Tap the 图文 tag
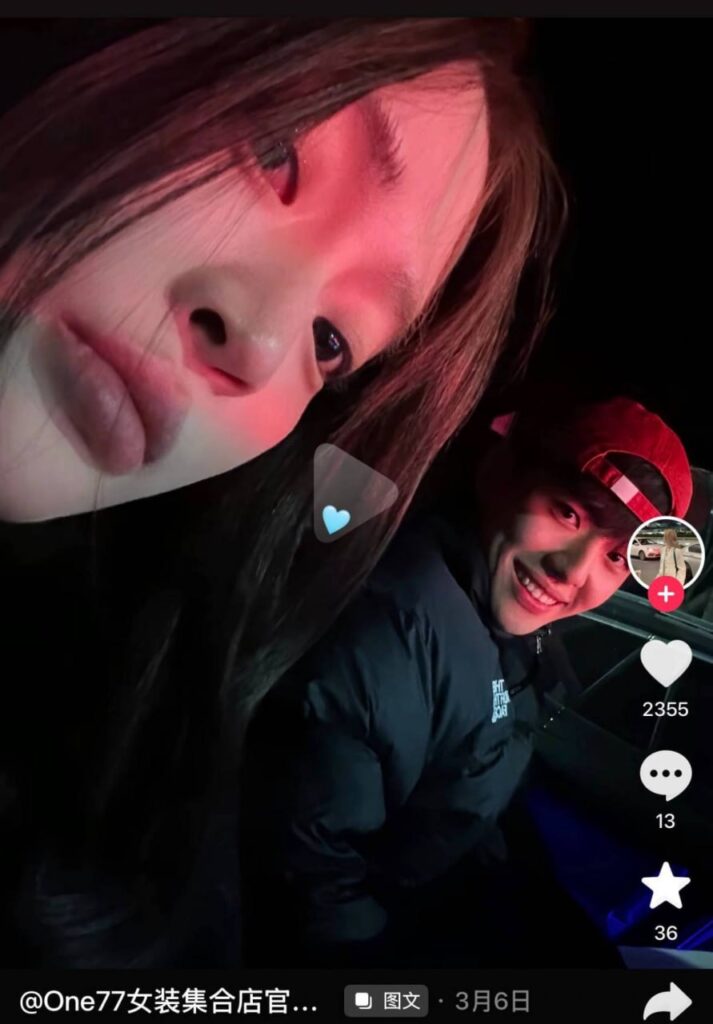 tap(387, 1001)
